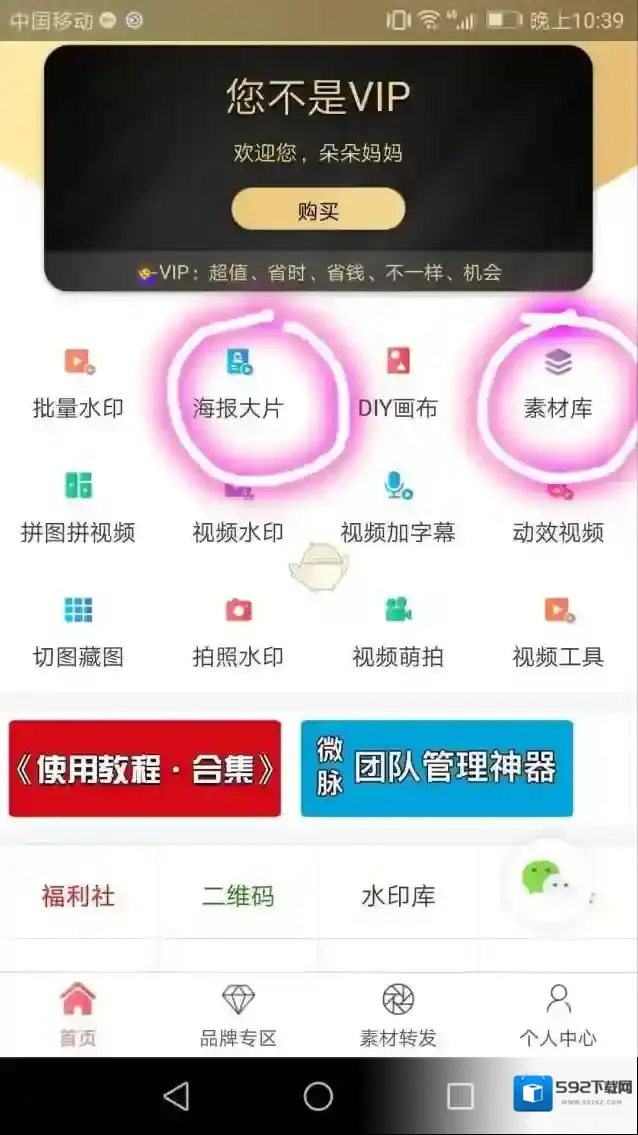Screen dimensions: 638x1135
Task: Open 拼图拼视频 collage tool
Action: [x=78, y=508]
